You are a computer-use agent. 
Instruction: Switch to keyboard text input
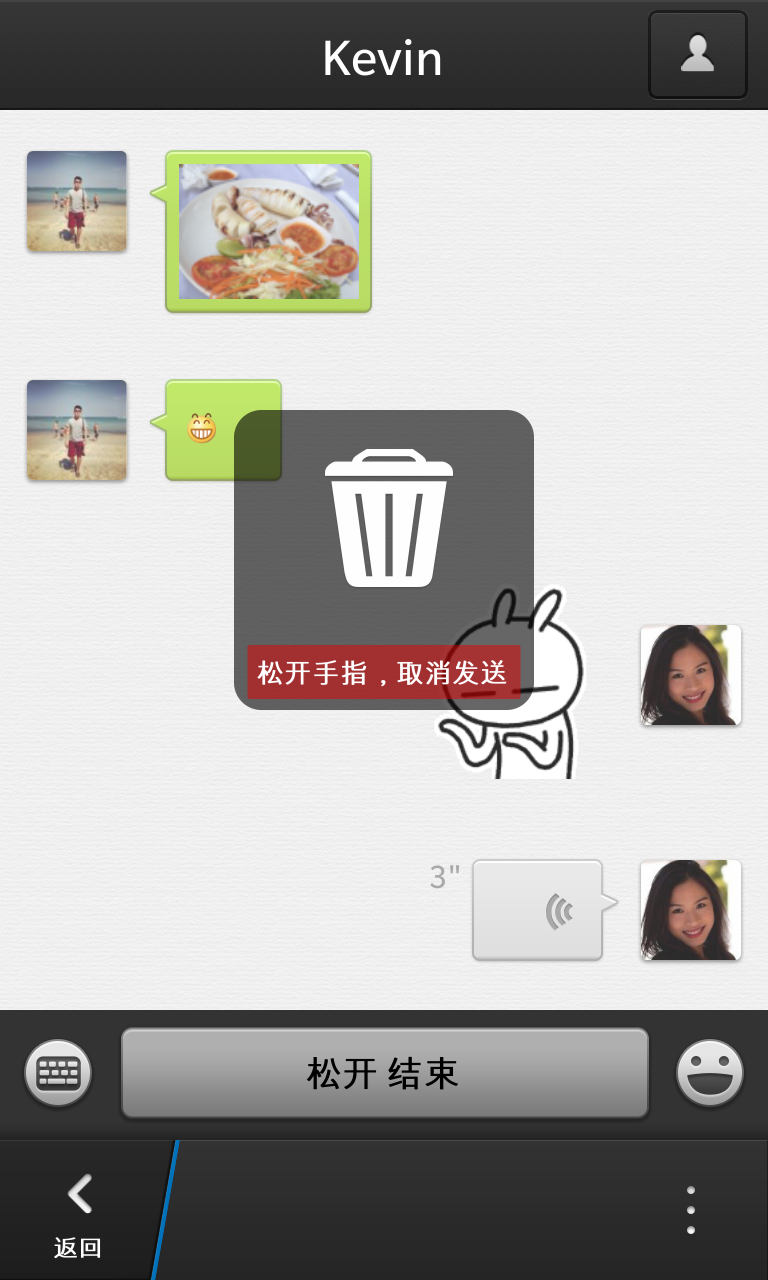58,1073
